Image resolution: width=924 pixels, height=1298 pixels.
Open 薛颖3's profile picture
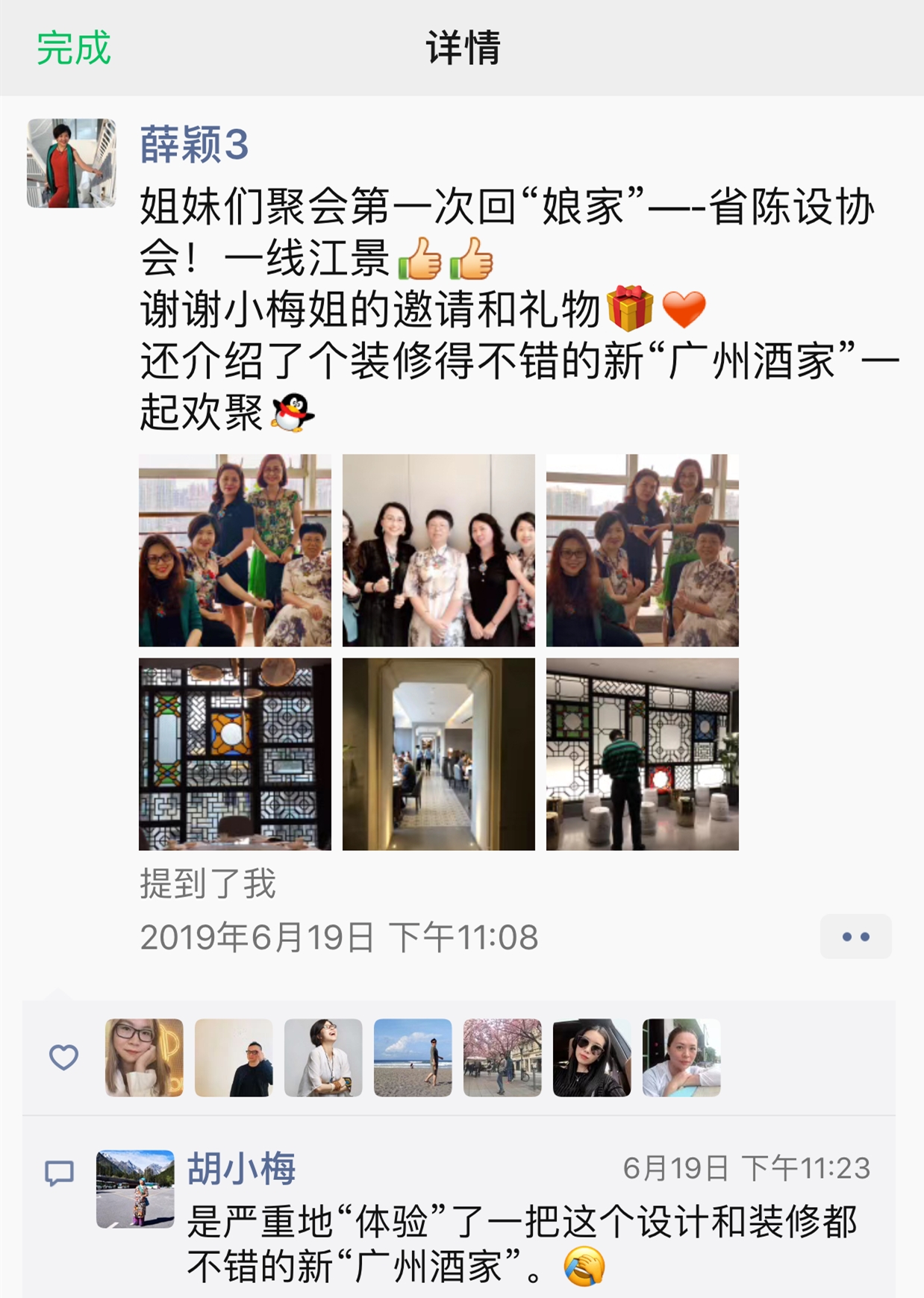tap(72, 163)
